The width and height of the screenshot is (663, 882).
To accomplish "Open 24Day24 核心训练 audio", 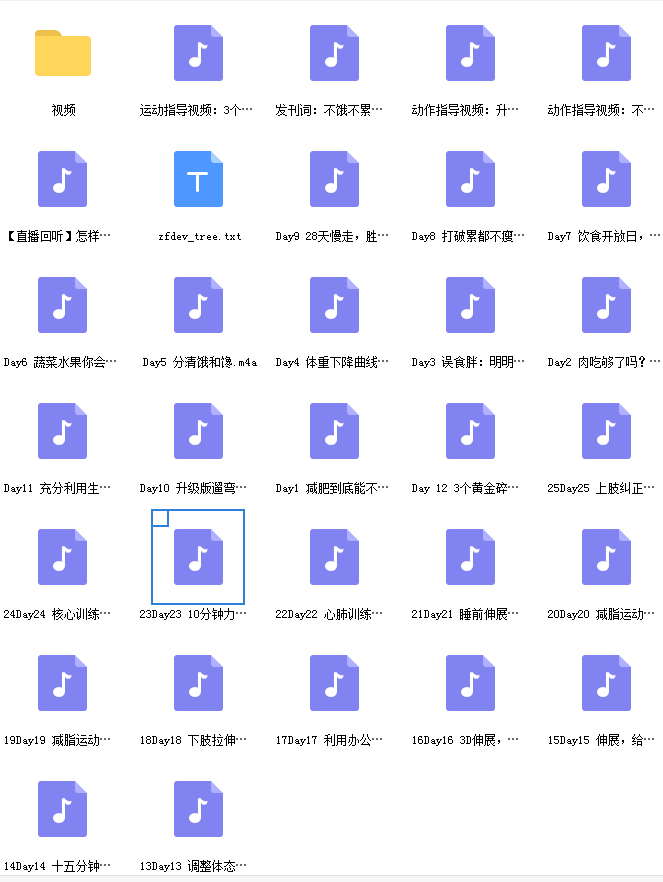I will click(x=63, y=558).
